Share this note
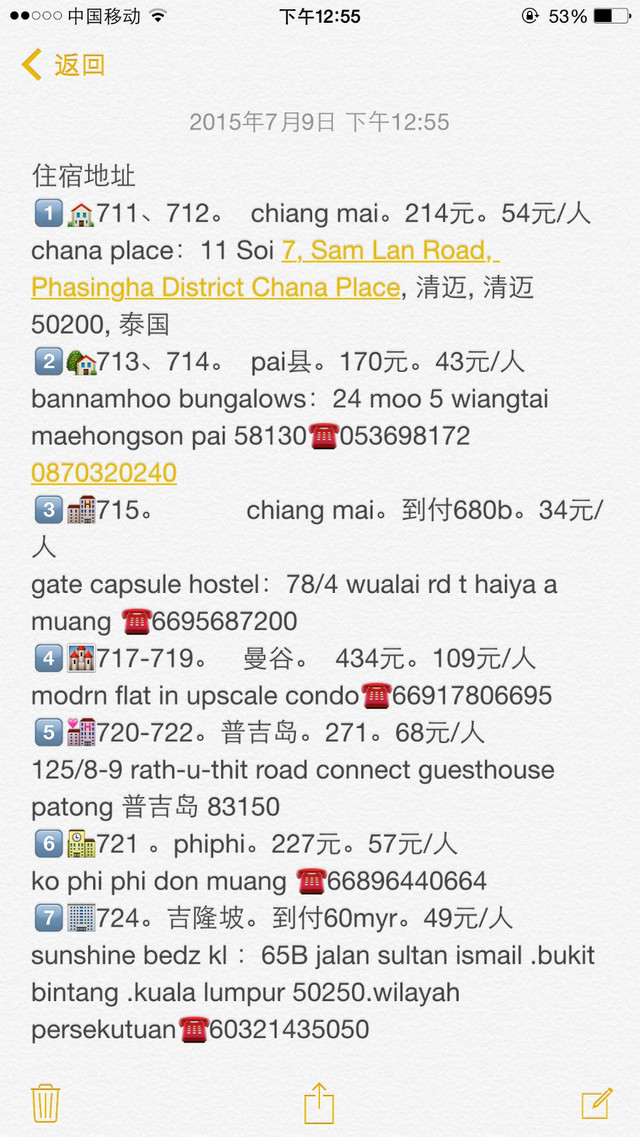The height and width of the screenshot is (1137, 640). [319, 1103]
